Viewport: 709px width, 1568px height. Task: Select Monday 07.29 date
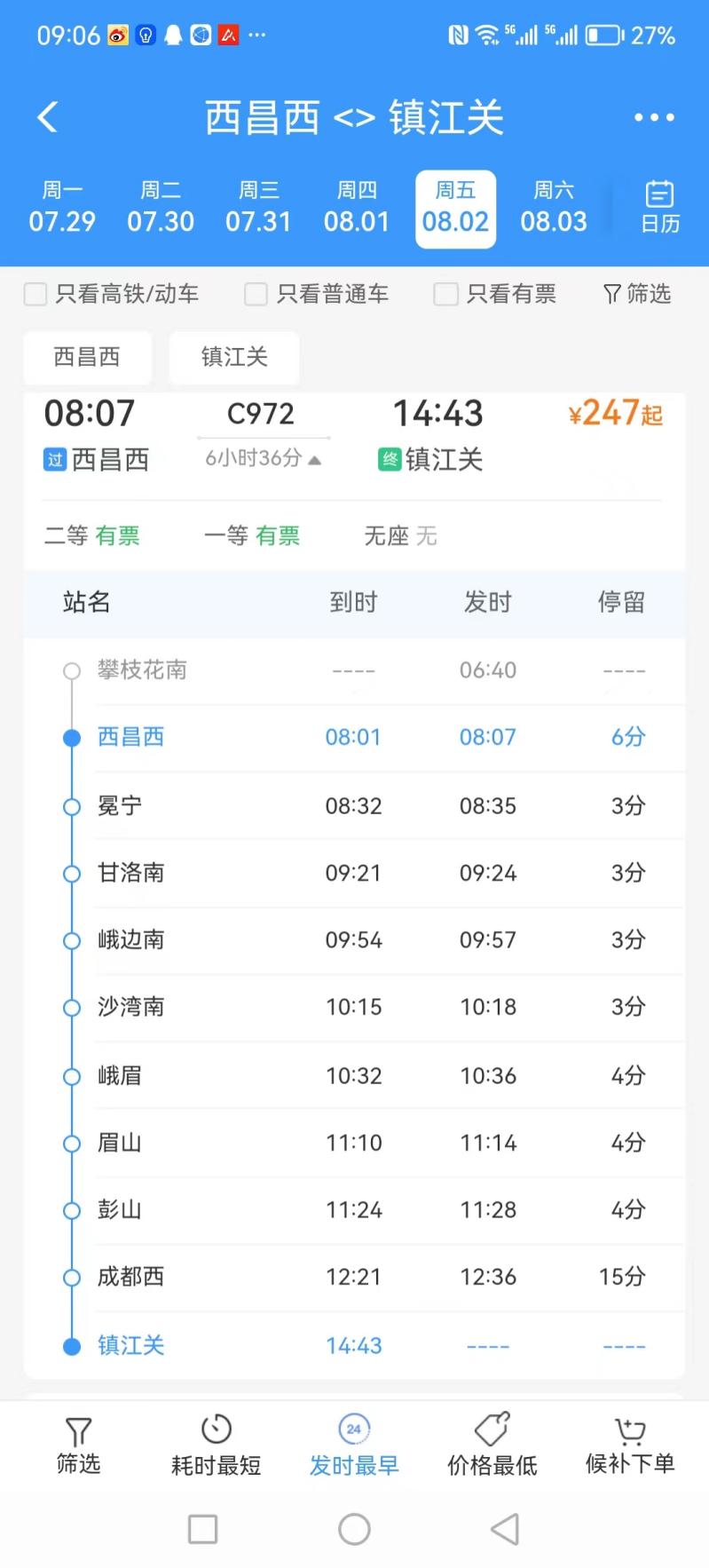(x=62, y=209)
